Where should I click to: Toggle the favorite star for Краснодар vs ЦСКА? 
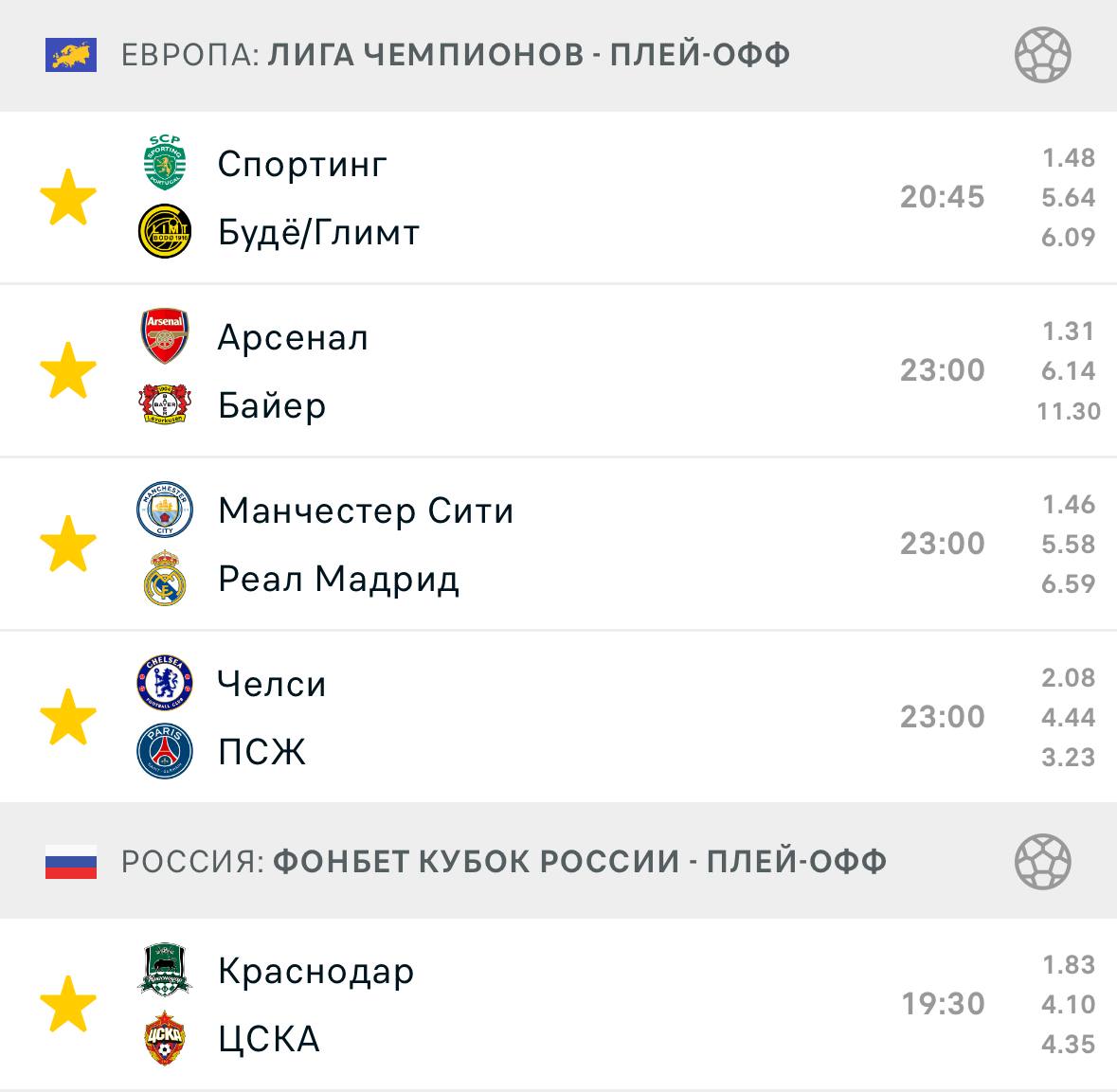(x=68, y=1005)
